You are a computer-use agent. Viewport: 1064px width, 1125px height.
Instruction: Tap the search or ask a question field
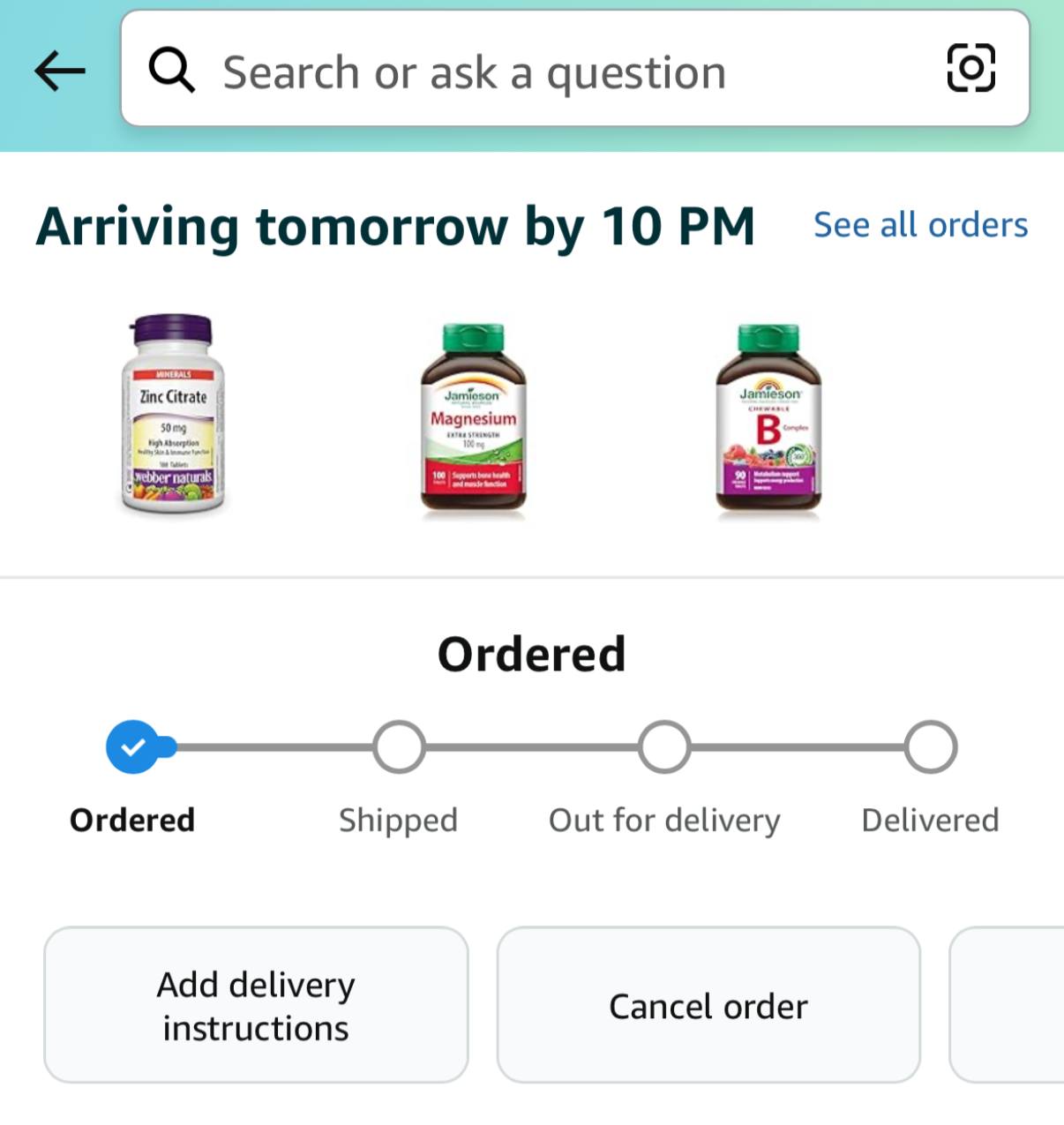pyautogui.click(x=529, y=71)
